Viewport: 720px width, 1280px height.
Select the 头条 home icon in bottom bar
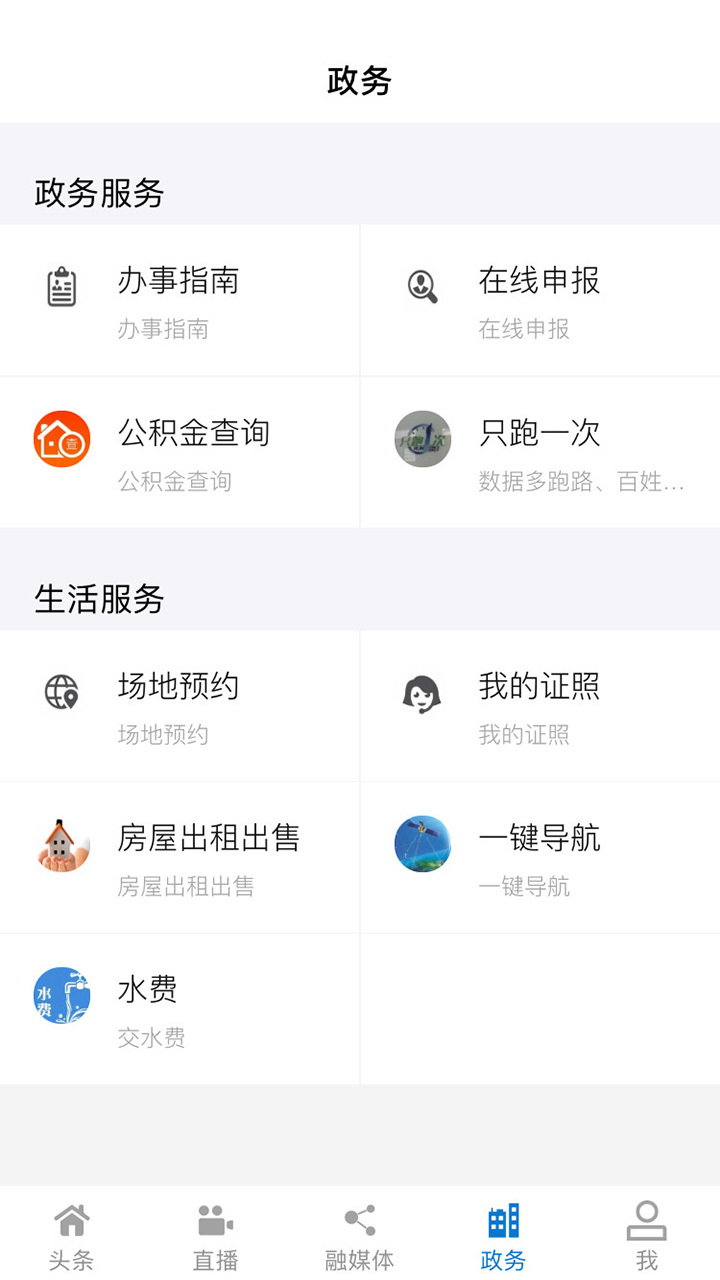[x=71, y=1221]
